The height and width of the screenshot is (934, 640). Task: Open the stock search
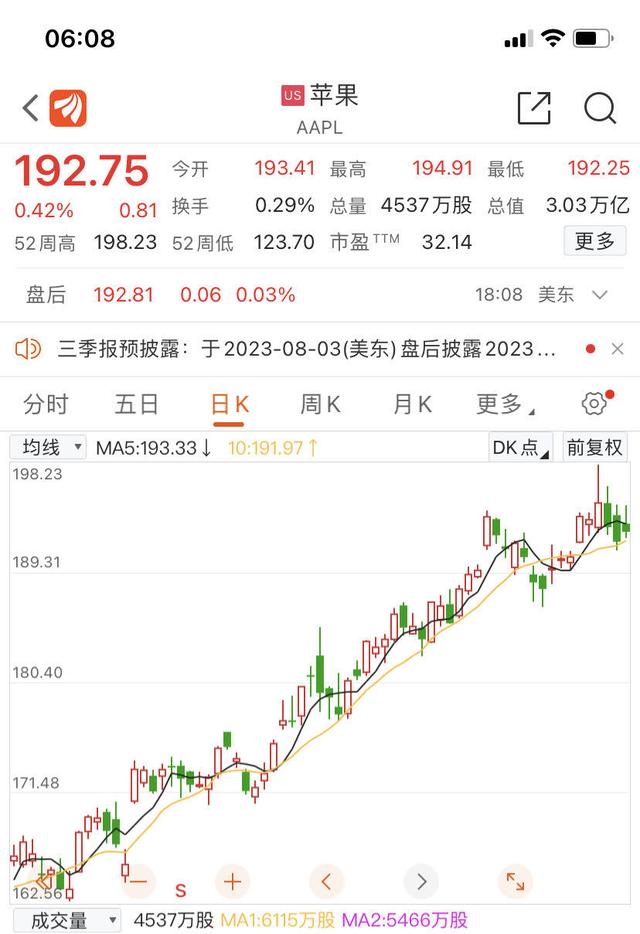[x=600, y=108]
